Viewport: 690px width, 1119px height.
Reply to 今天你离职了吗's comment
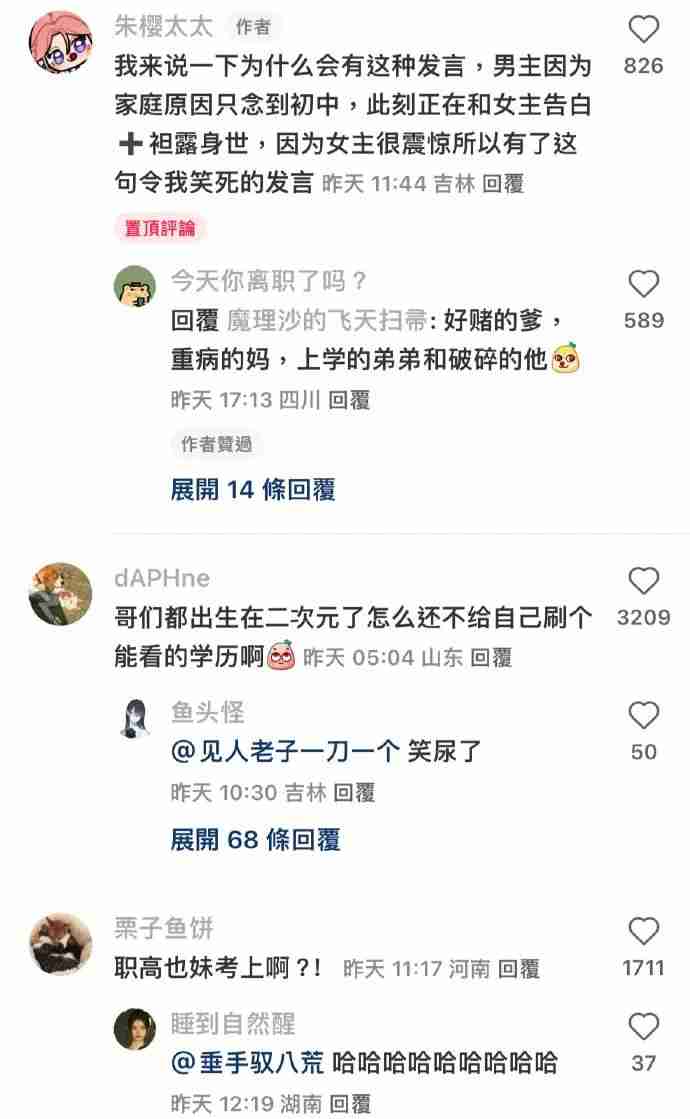tap(350, 400)
